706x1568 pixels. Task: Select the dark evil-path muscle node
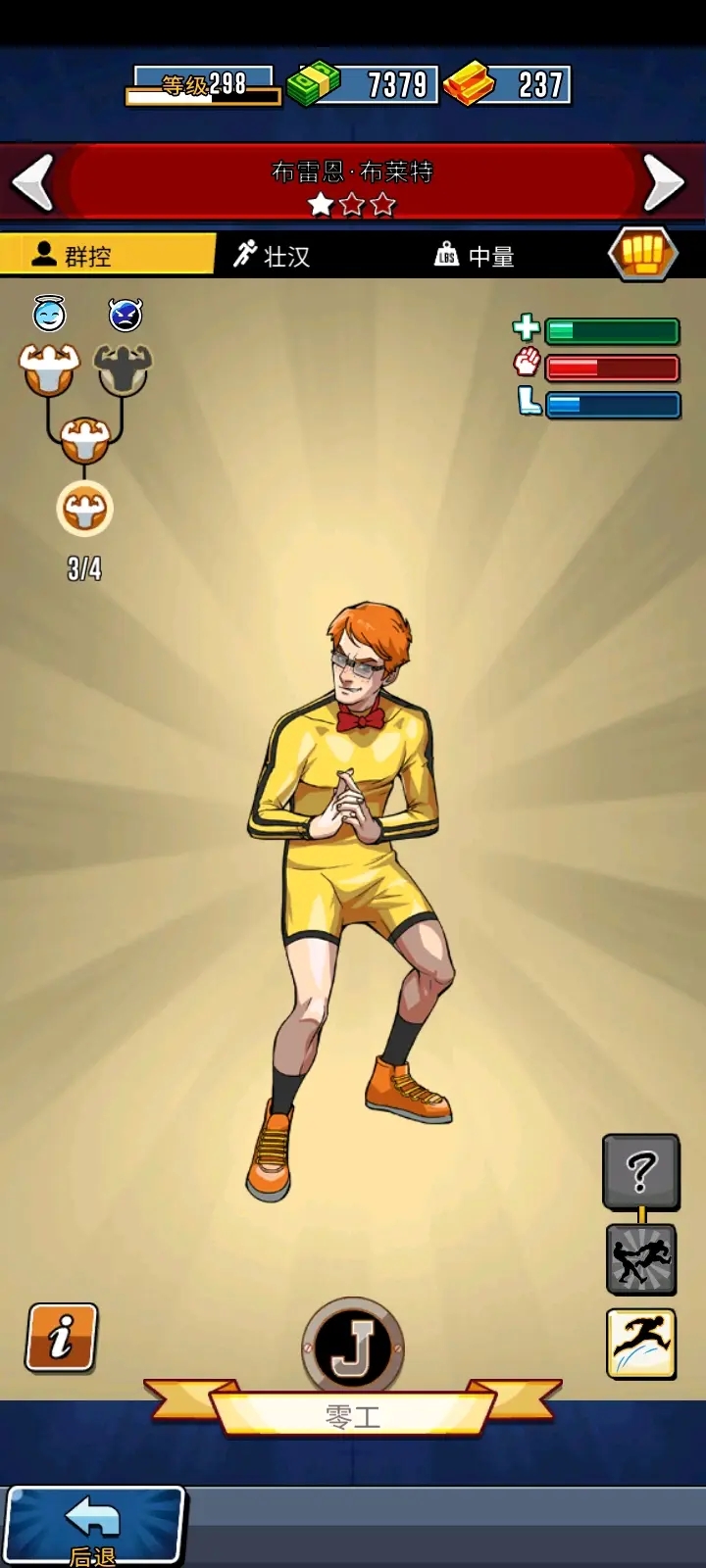tap(124, 368)
